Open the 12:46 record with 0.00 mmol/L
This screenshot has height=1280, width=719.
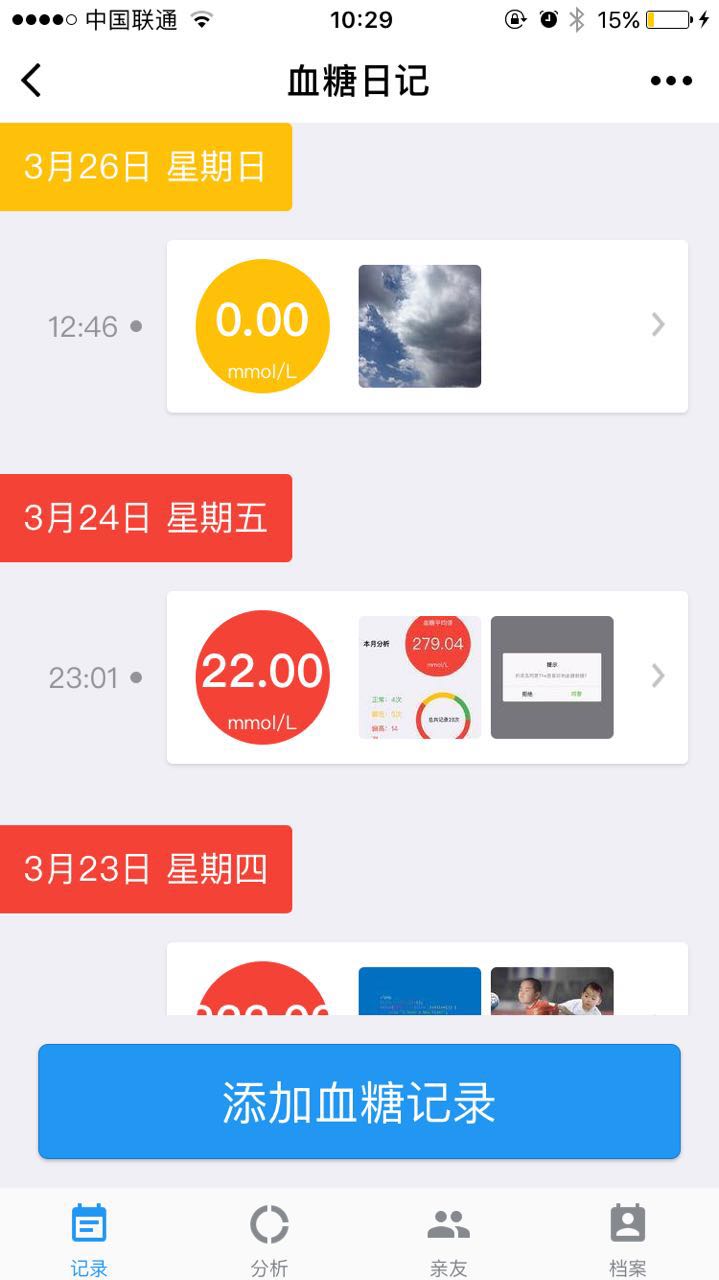580,326
